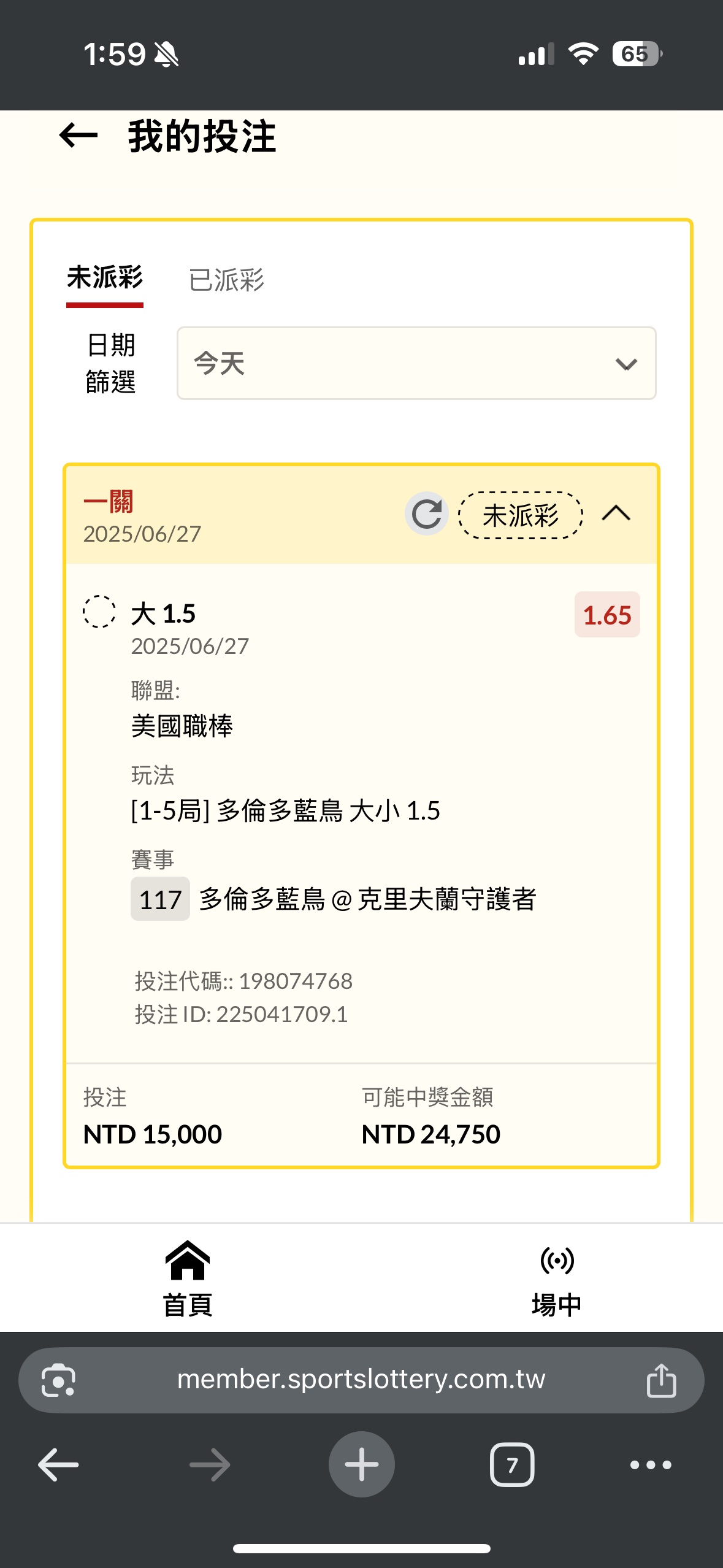
Task: Collapse the 一關 bet card
Action: click(x=616, y=513)
